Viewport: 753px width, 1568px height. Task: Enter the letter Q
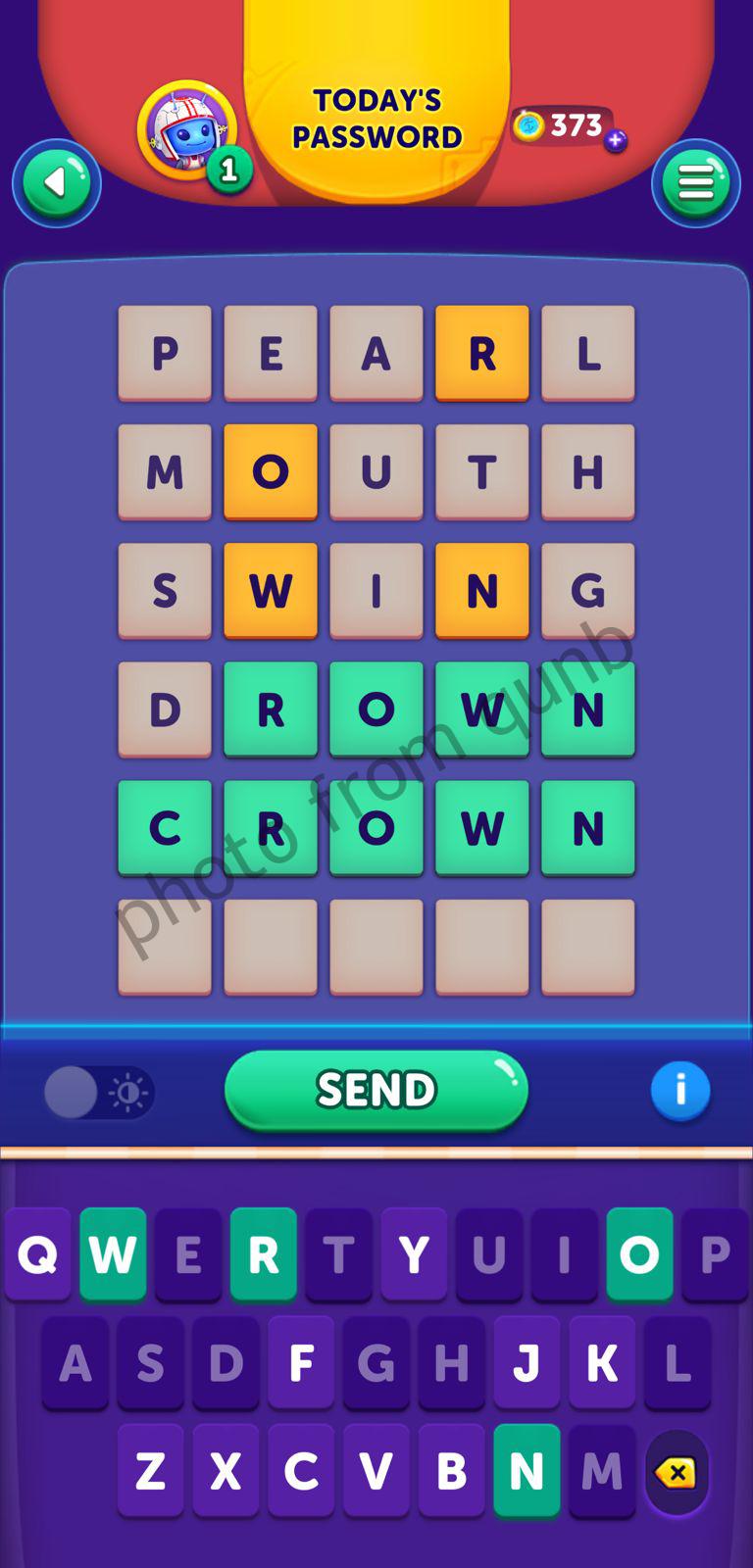[37, 1254]
